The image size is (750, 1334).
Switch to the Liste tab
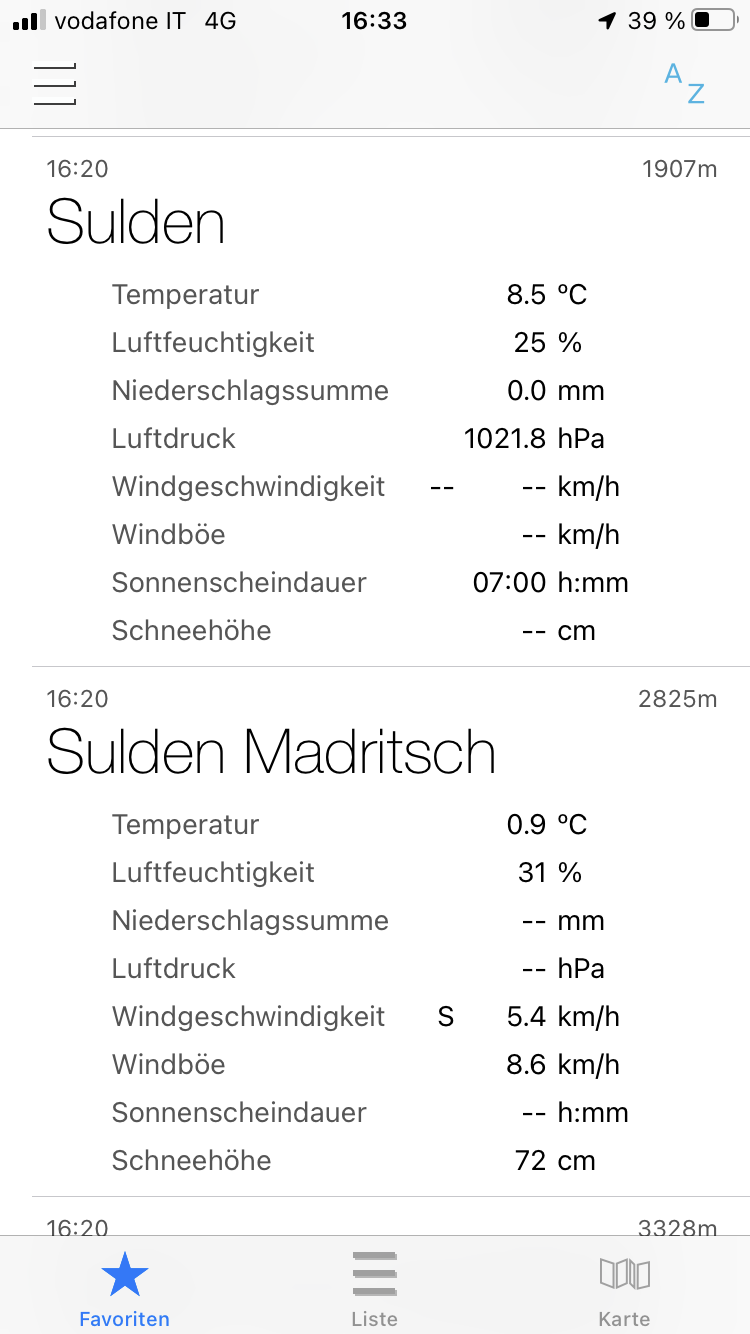(374, 1289)
